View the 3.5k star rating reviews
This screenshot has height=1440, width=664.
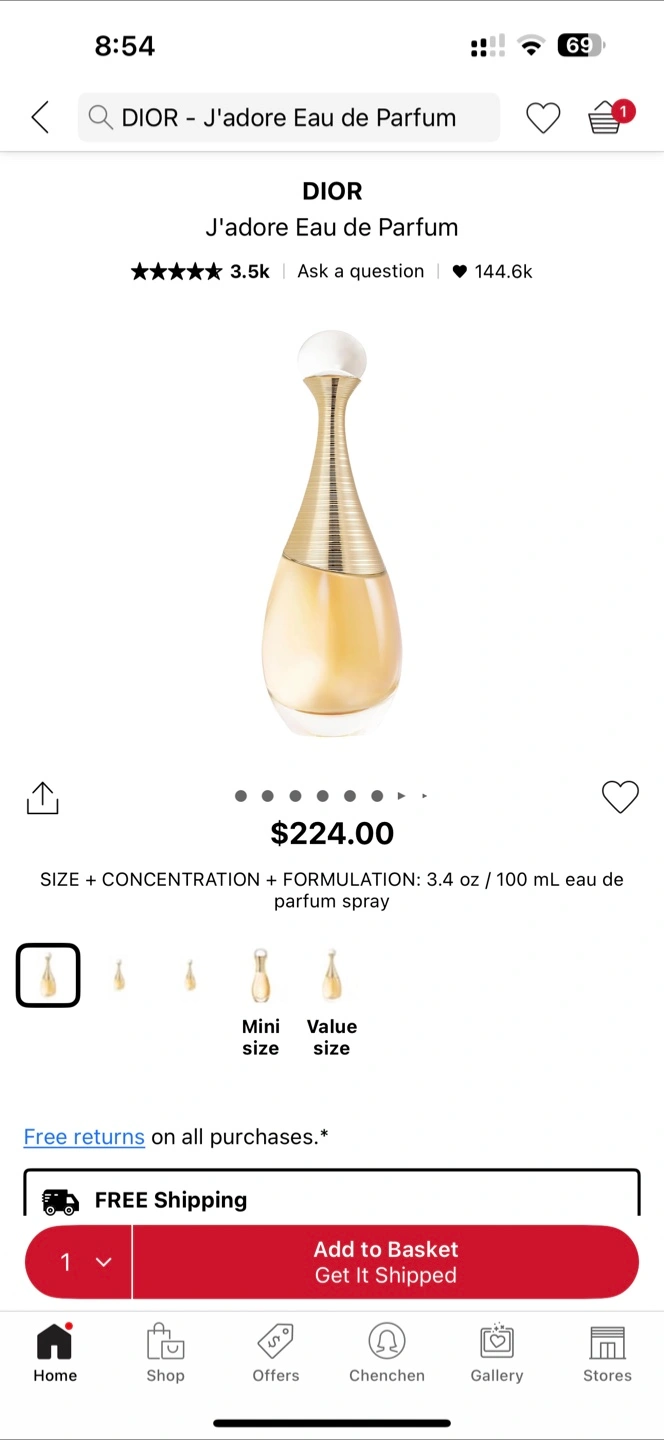tap(200, 271)
